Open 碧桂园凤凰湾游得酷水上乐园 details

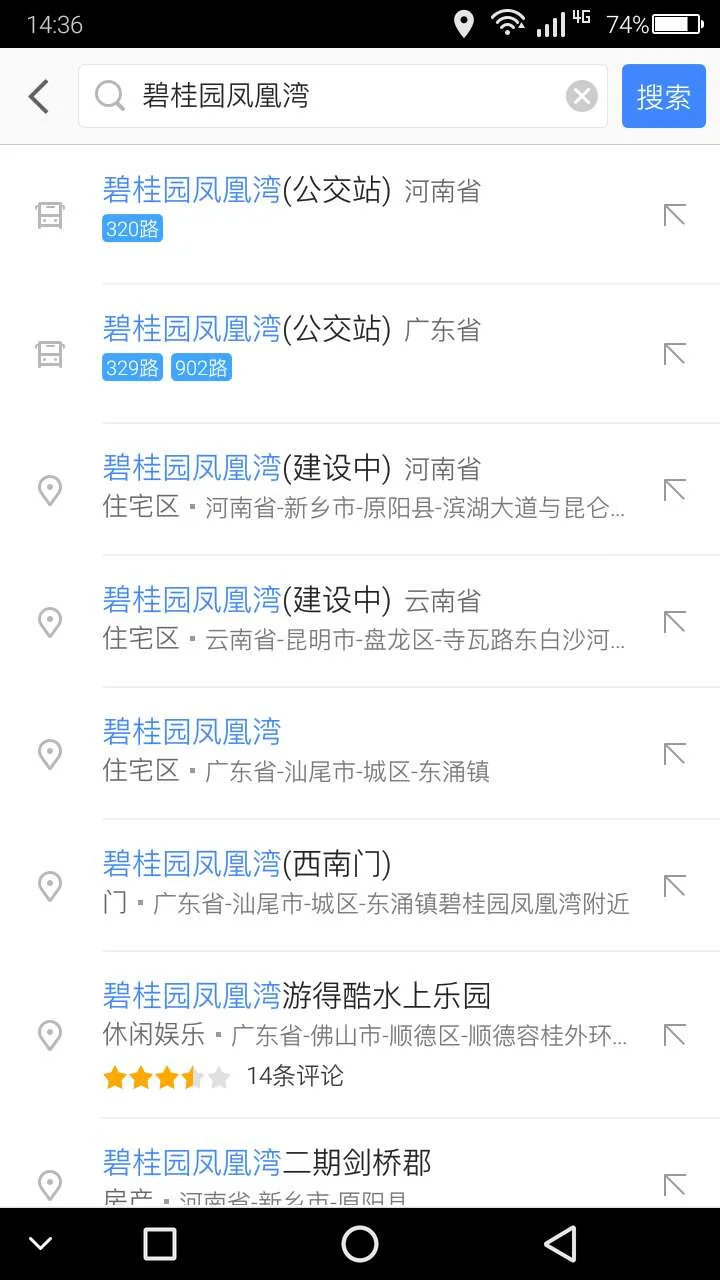coord(300,995)
